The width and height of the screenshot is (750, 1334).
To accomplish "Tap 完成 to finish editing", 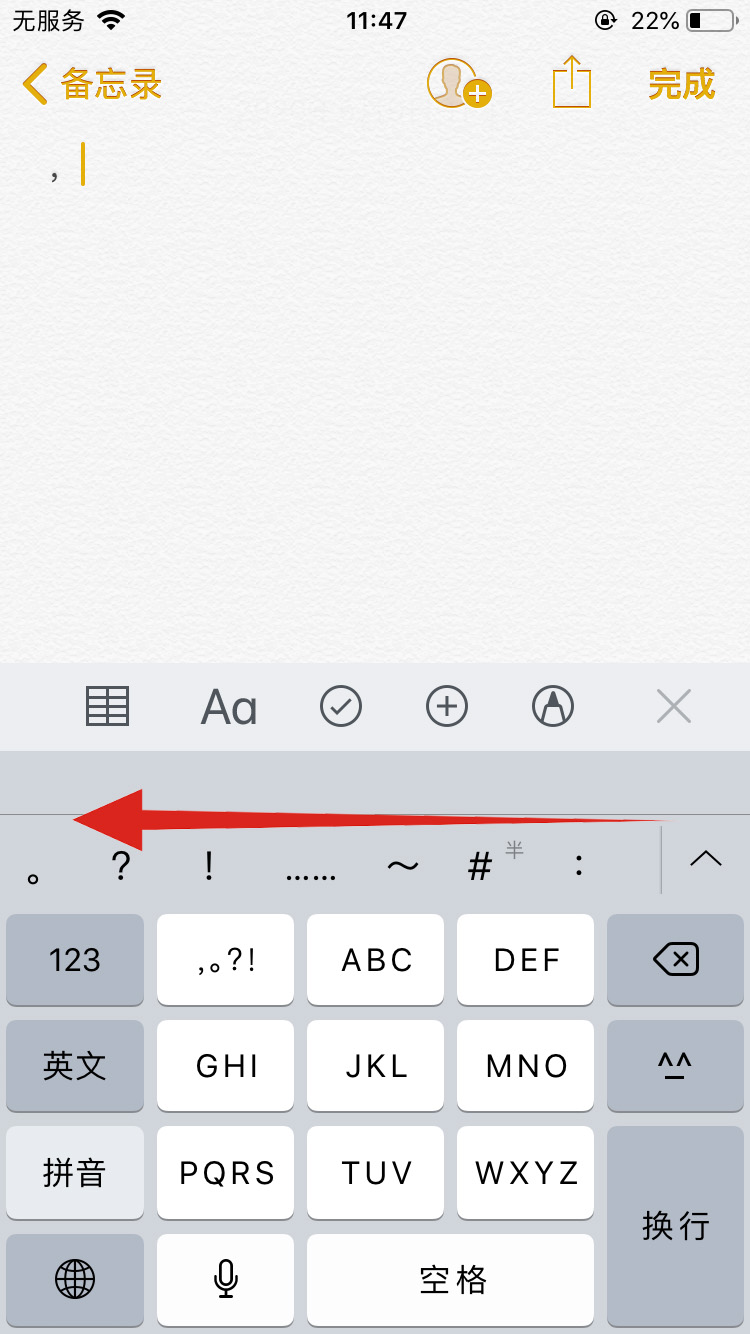I will click(682, 84).
